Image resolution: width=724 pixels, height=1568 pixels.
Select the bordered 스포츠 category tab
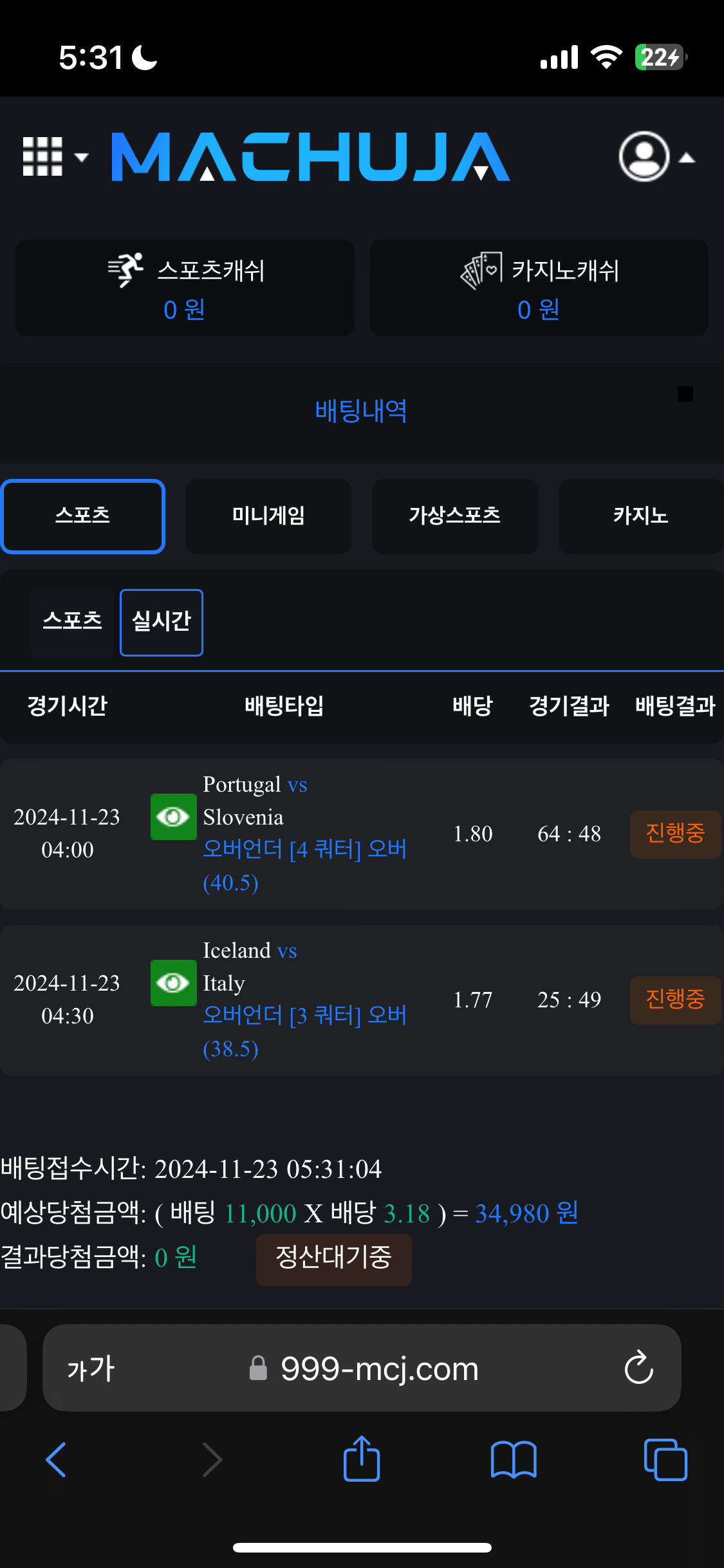pos(83,516)
